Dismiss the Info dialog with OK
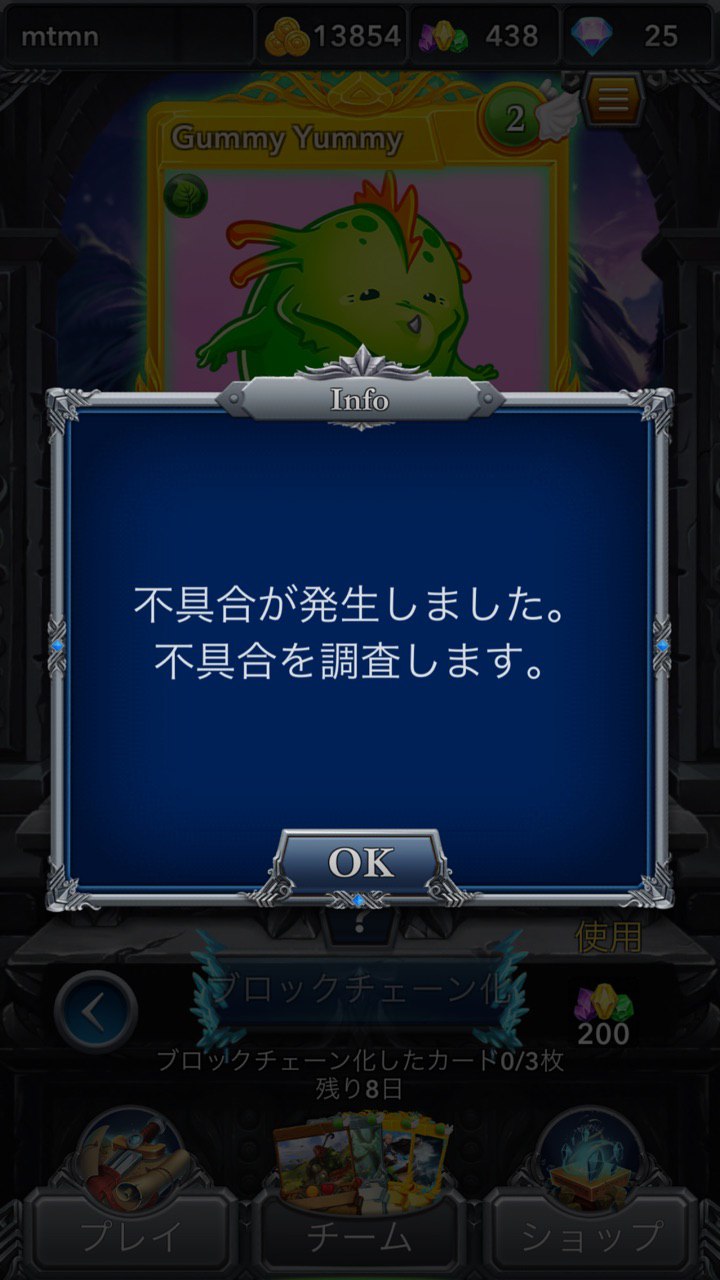720x1280 pixels. (360, 861)
